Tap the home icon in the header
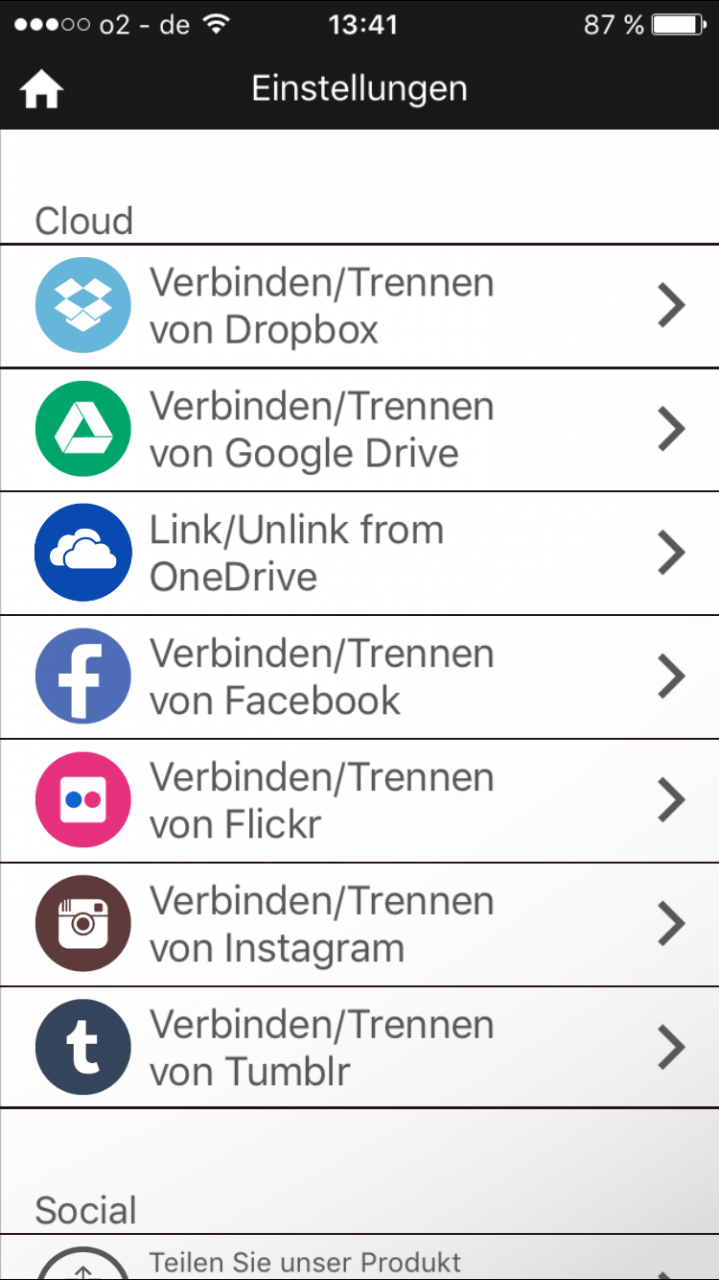719x1280 pixels. (x=41, y=90)
